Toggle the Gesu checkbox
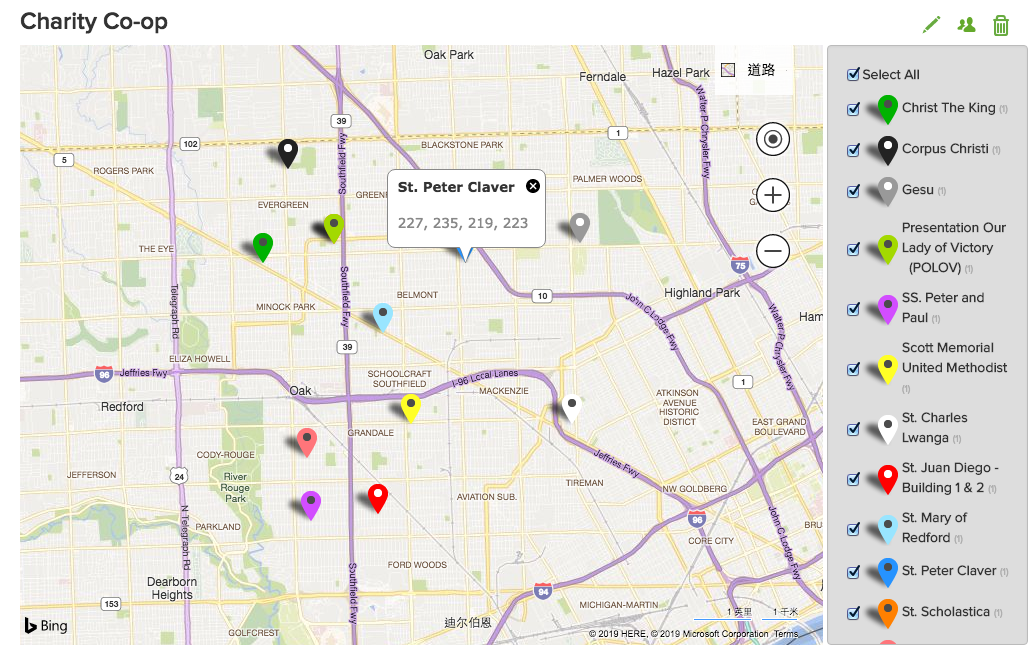The image size is (1035, 656). (853, 191)
